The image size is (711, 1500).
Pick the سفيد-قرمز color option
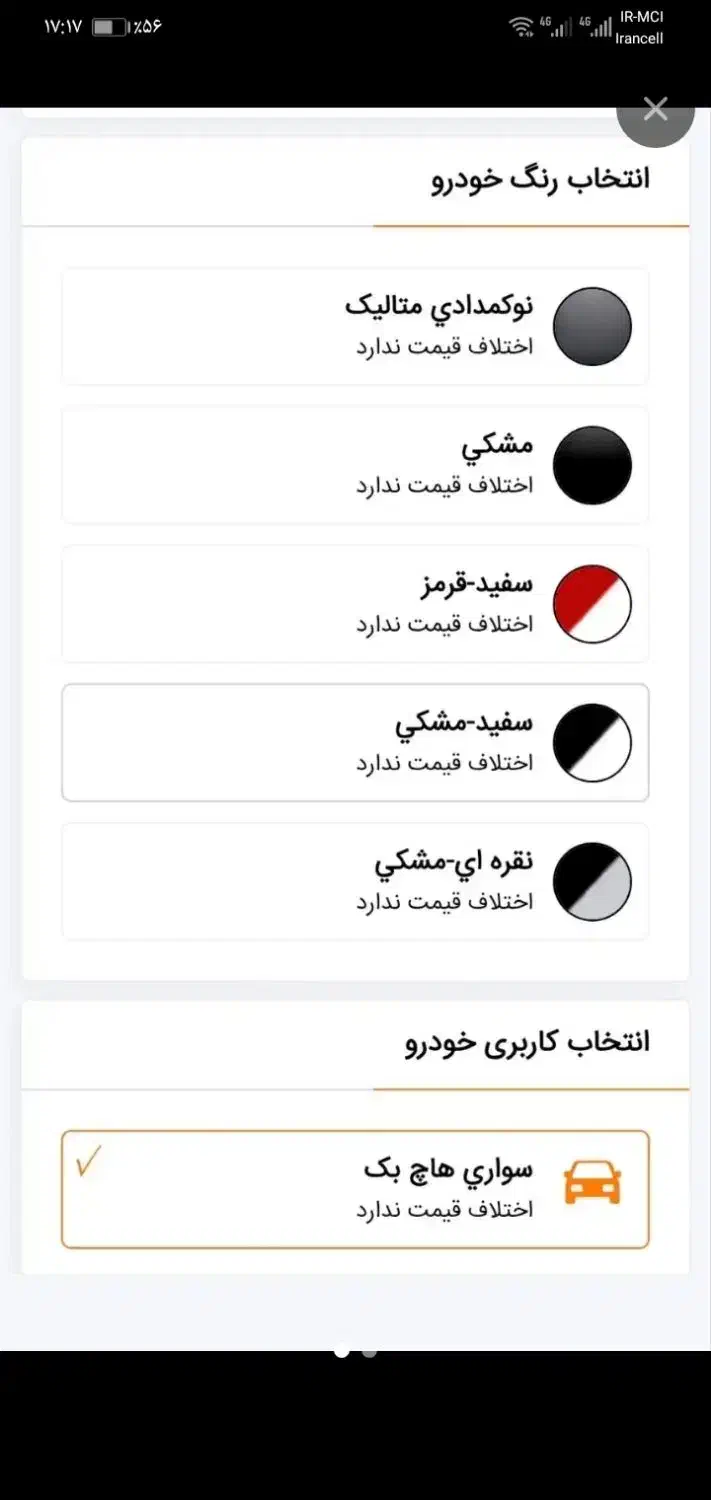coord(355,603)
